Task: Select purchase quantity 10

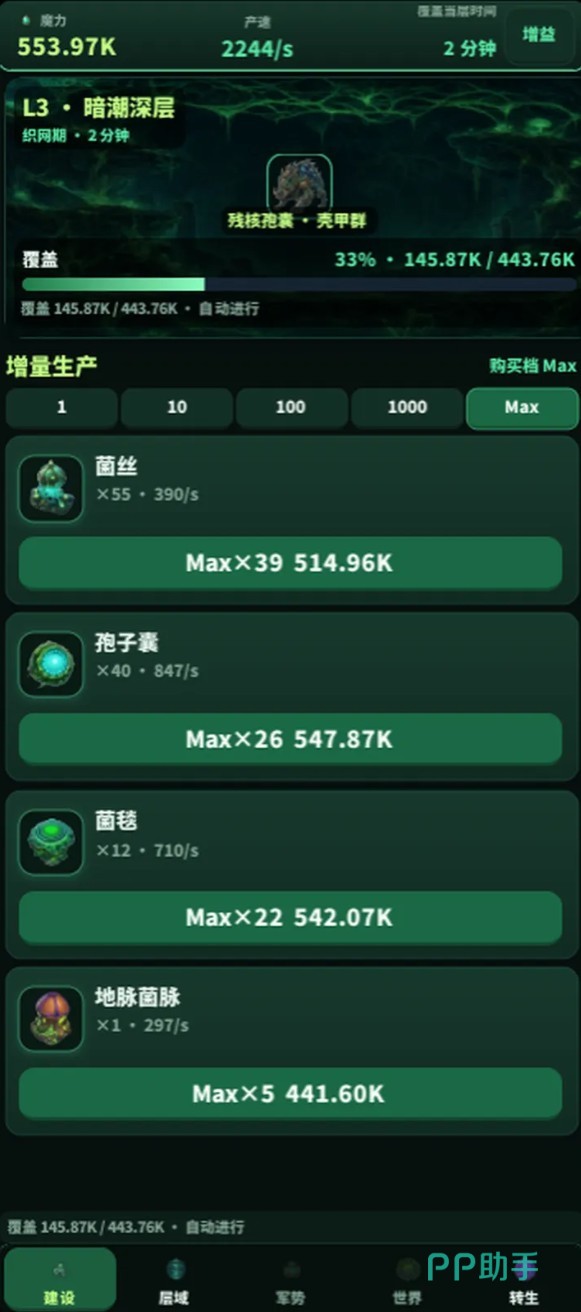Action: coord(177,408)
